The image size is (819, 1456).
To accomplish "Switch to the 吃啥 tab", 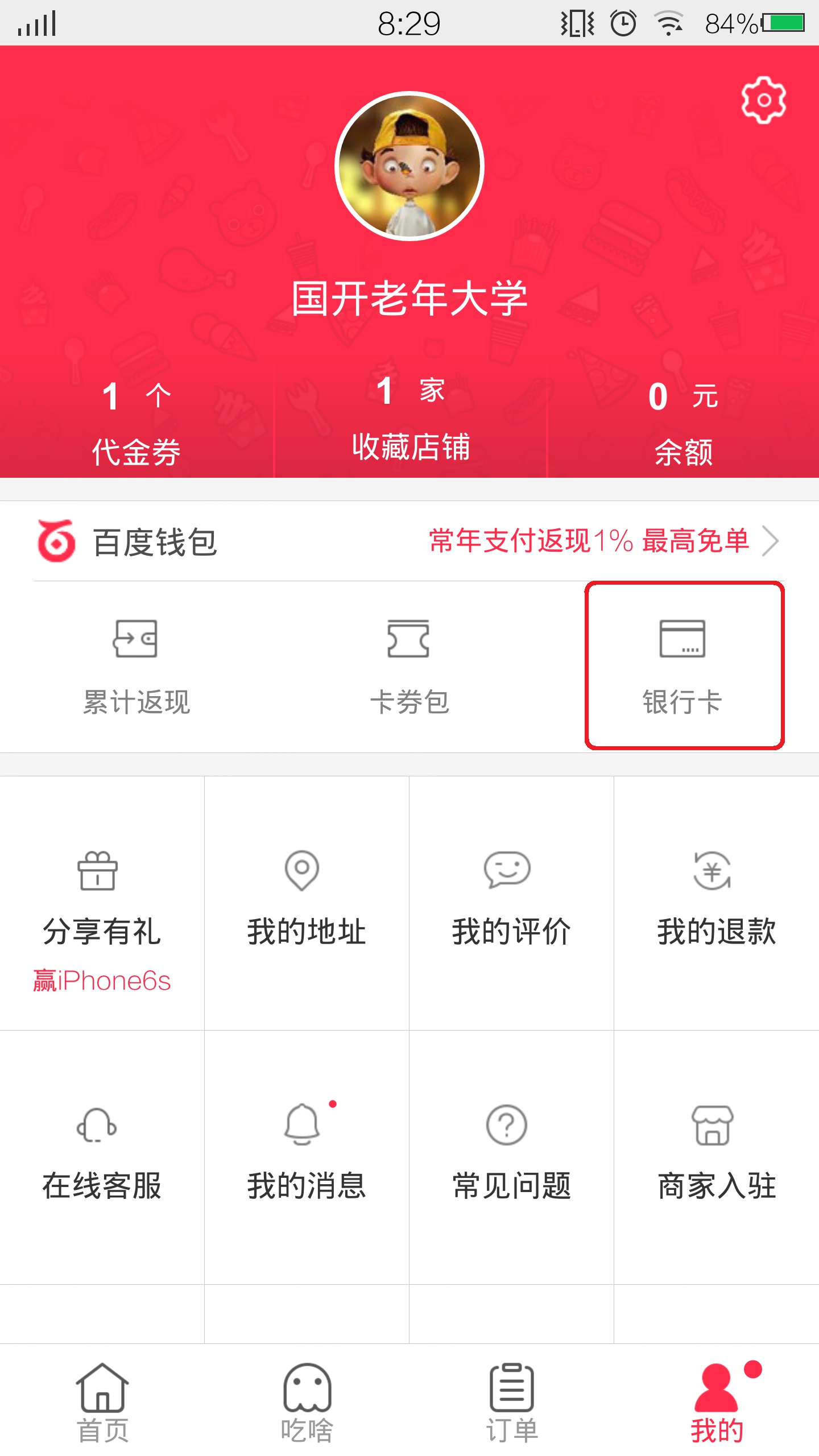I will [307, 1402].
